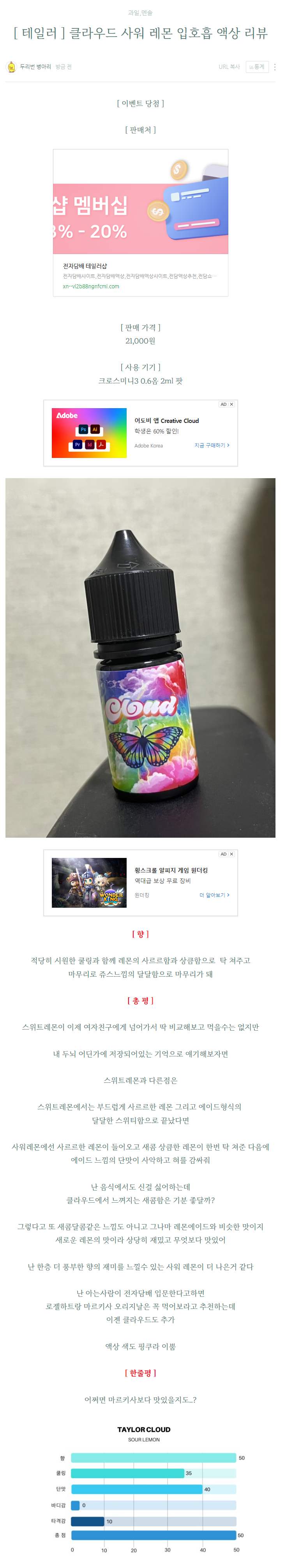Open author 두리번 병아리's profile
This screenshot has height=1568, width=286.
coord(35,68)
